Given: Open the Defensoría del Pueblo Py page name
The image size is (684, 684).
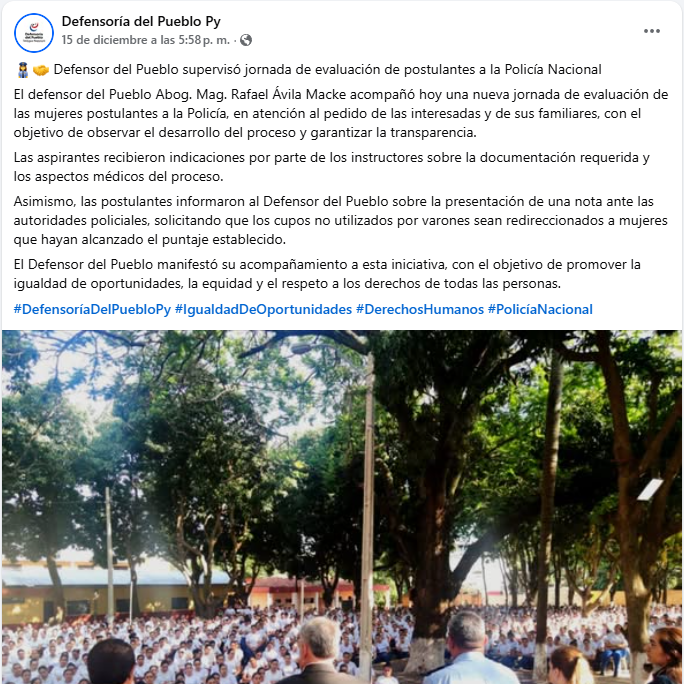Looking at the screenshot, I should (x=141, y=21).
